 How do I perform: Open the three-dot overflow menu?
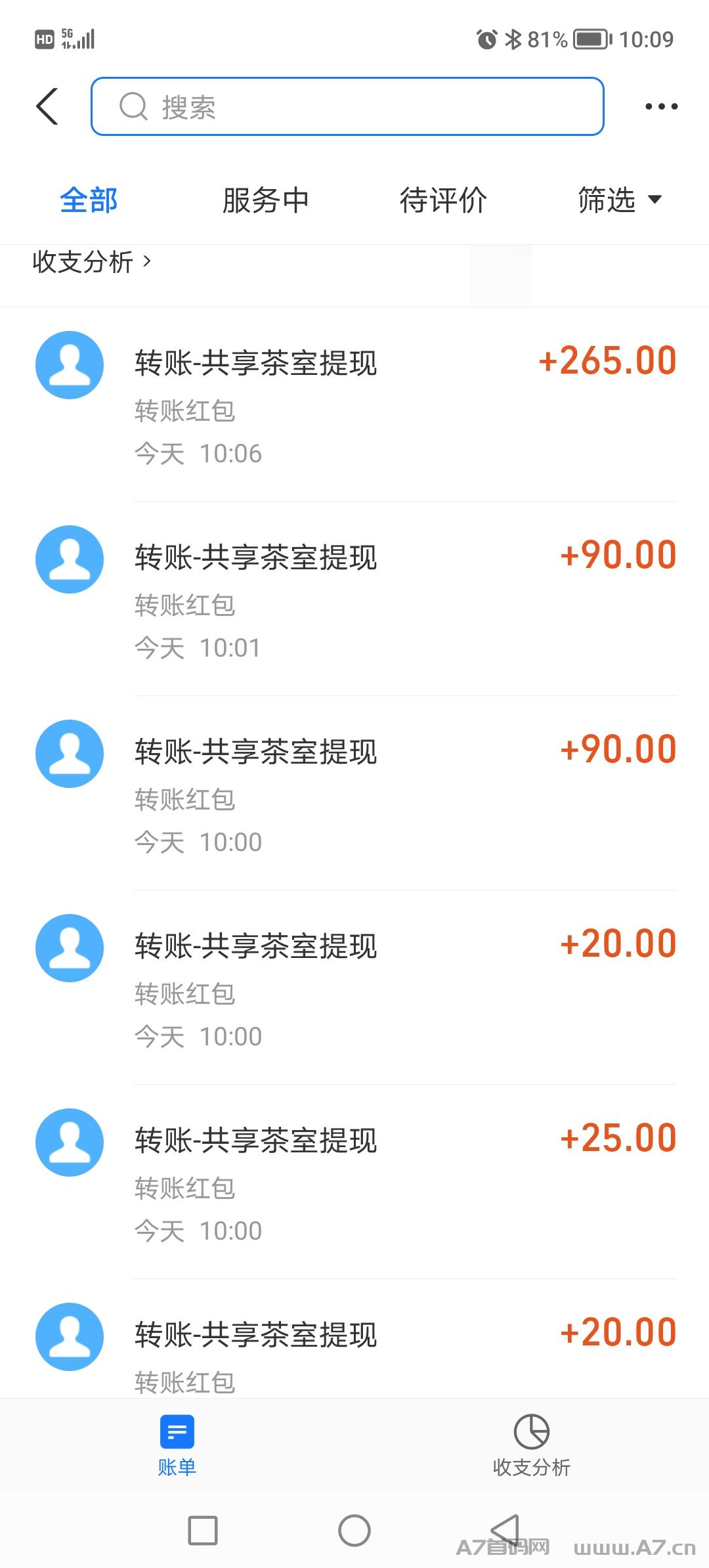pyautogui.click(x=660, y=106)
